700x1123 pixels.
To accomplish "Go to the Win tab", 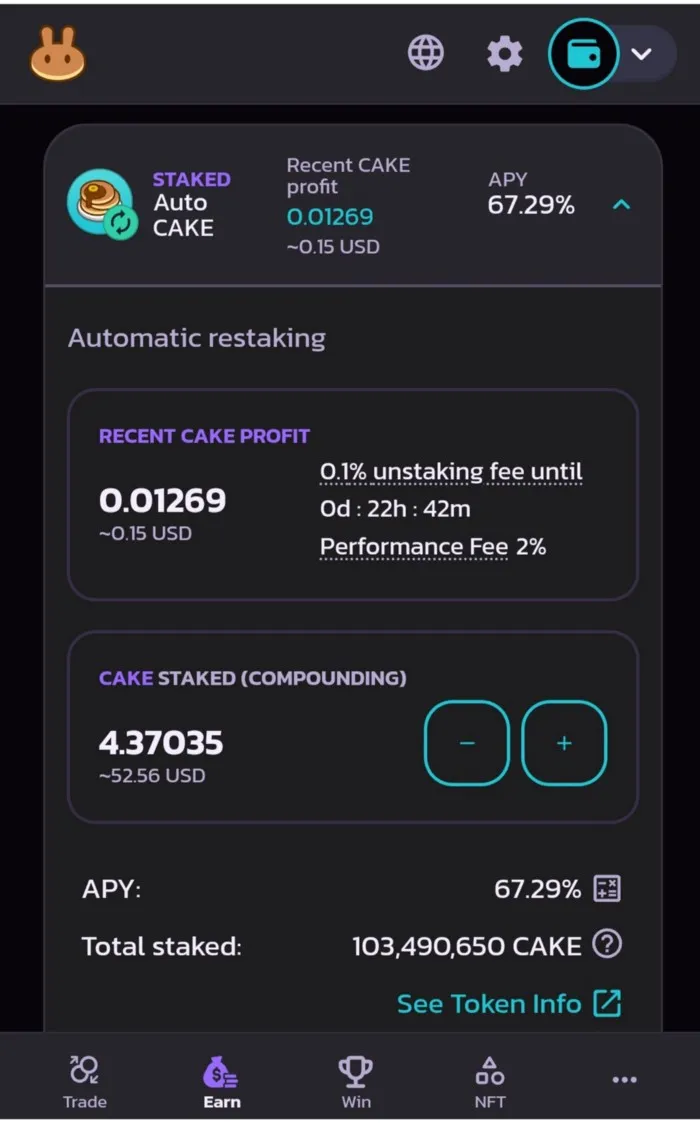I will (355, 1081).
